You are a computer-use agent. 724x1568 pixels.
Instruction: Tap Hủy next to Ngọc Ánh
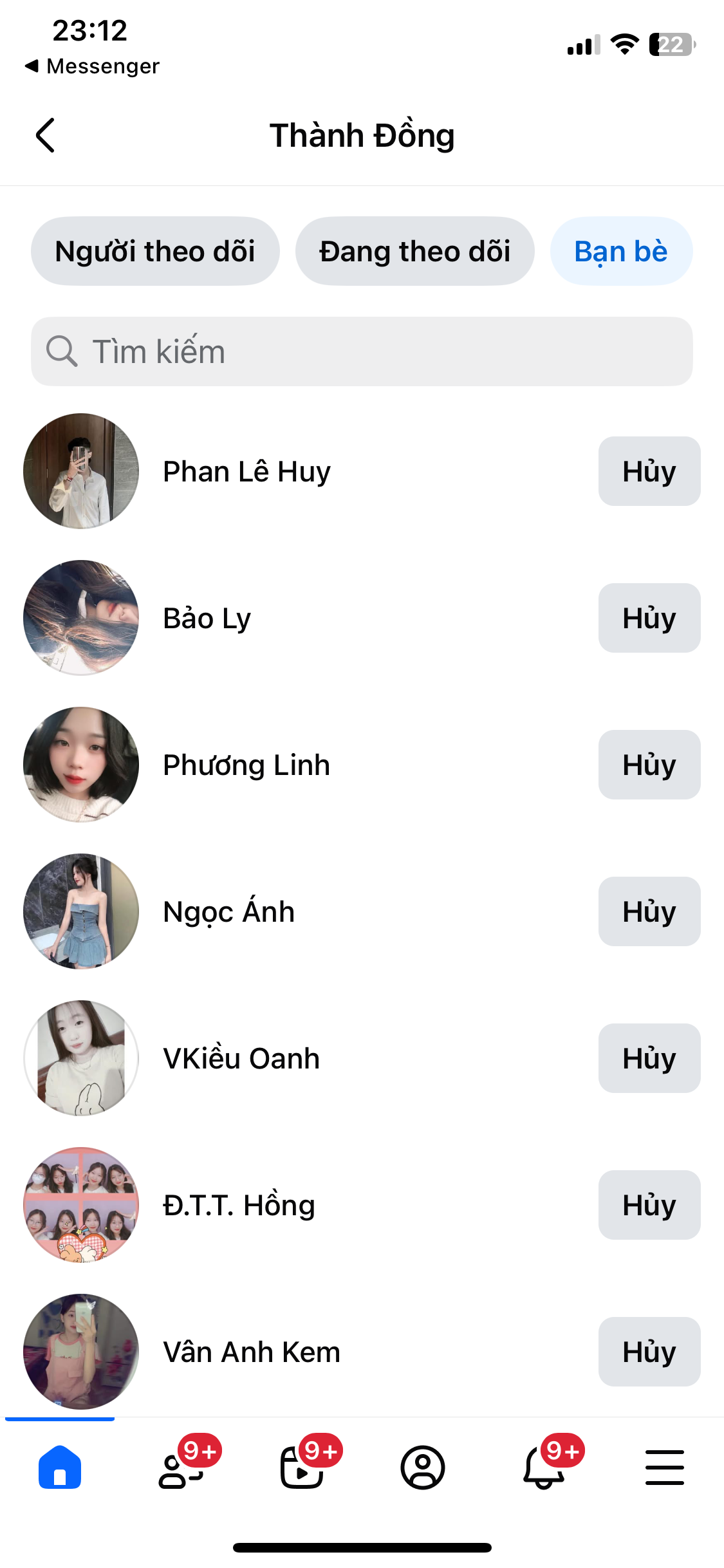point(649,911)
